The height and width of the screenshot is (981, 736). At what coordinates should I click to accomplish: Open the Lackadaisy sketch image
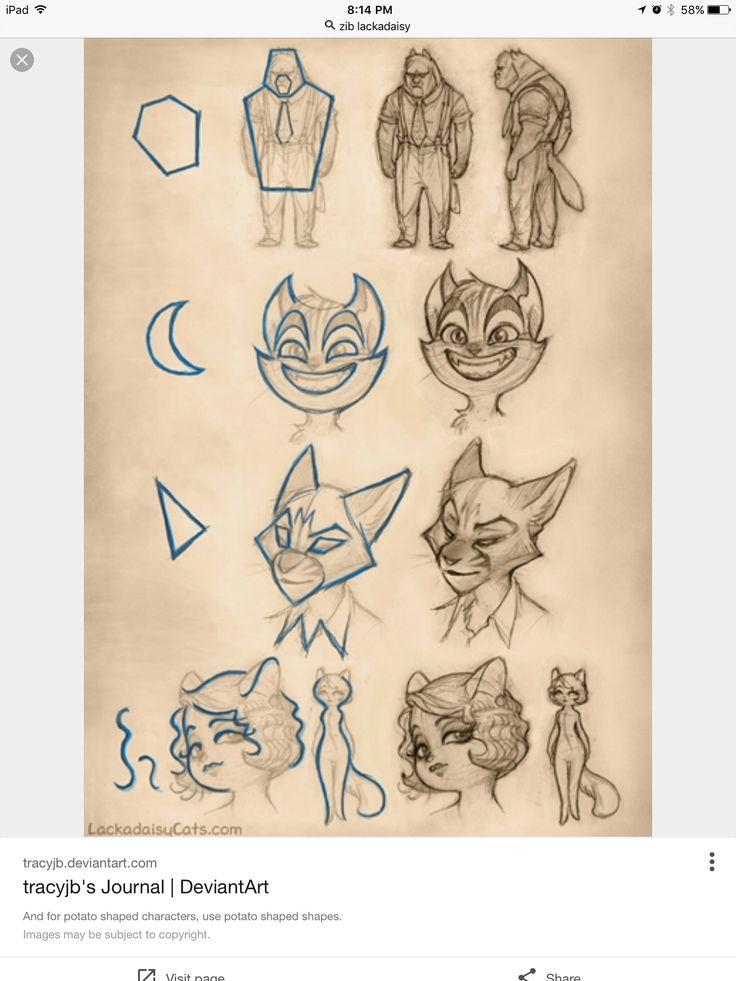367,437
